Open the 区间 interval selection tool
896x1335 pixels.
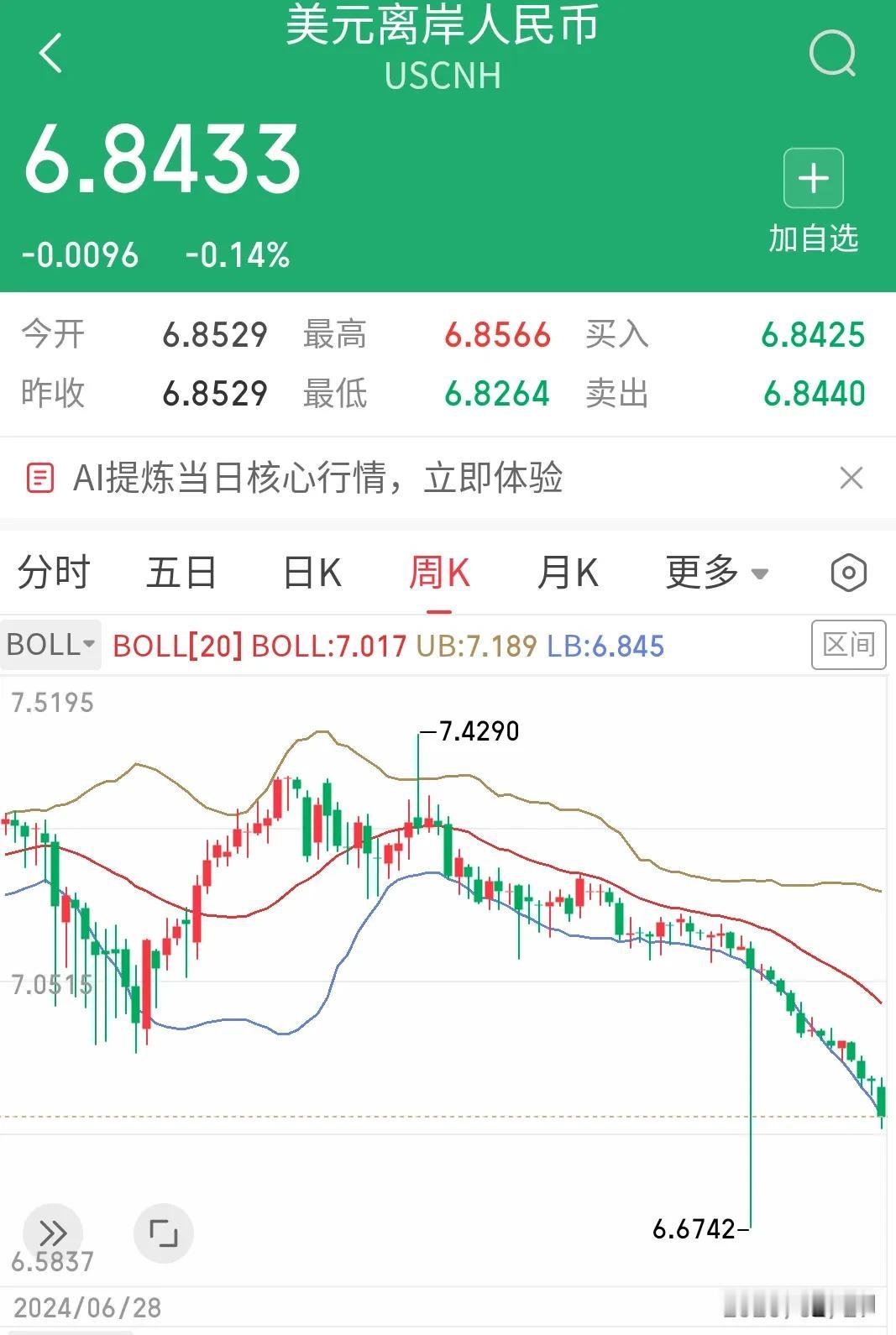(x=850, y=644)
